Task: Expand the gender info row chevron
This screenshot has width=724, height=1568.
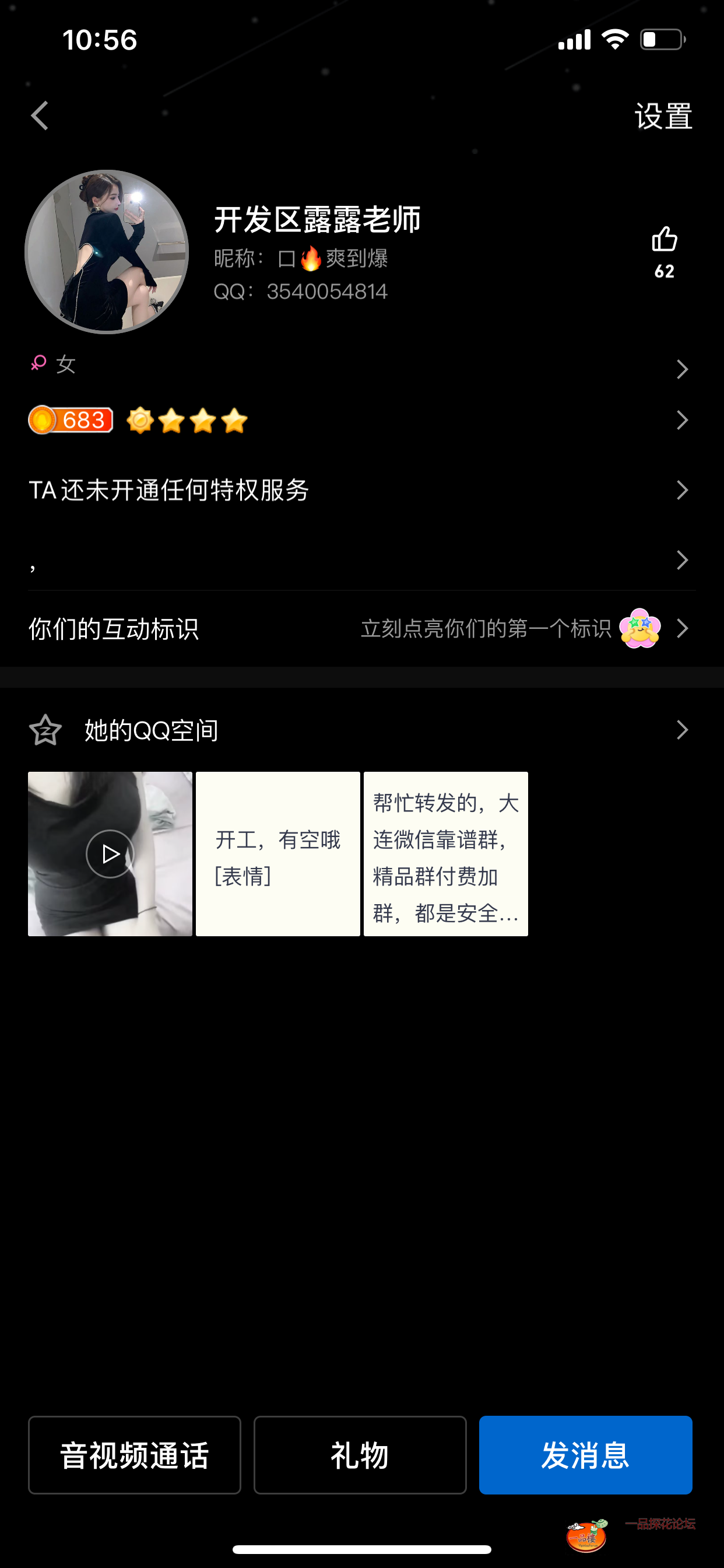Action: click(x=682, y=369)
